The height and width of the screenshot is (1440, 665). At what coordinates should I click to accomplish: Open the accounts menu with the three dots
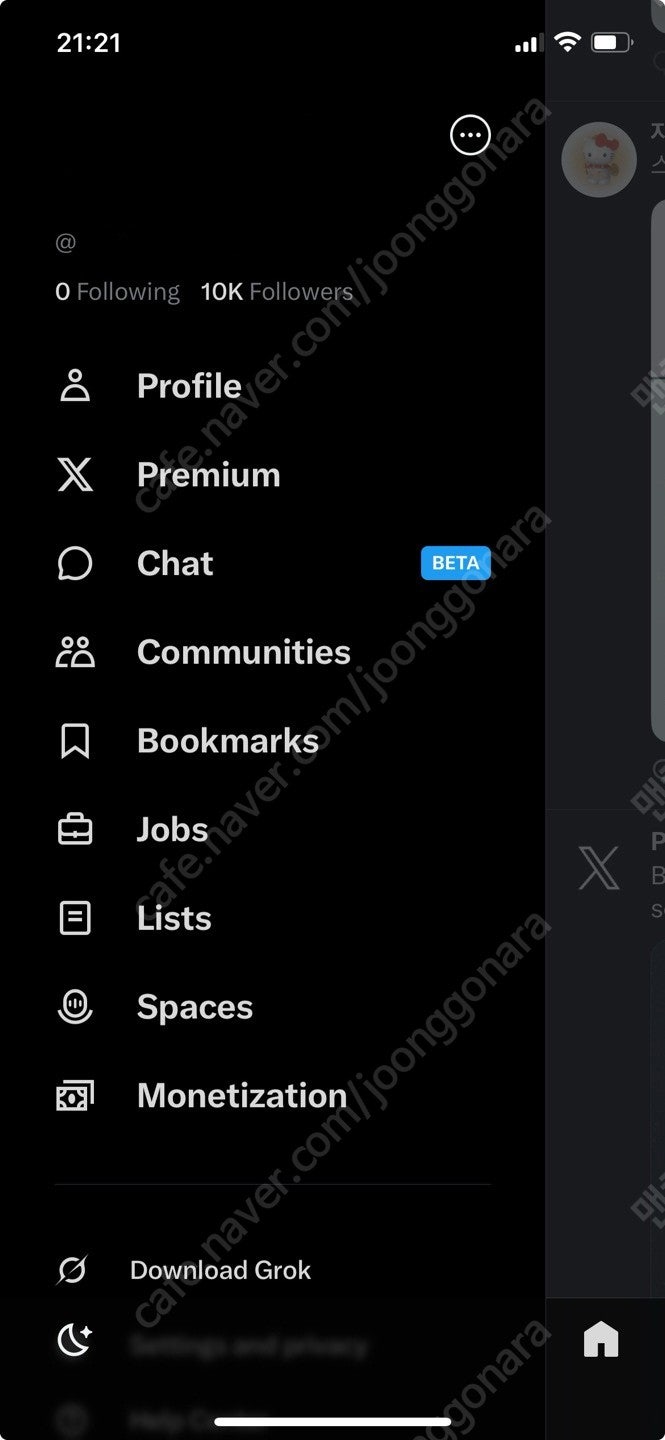click(x=470, y=134)
